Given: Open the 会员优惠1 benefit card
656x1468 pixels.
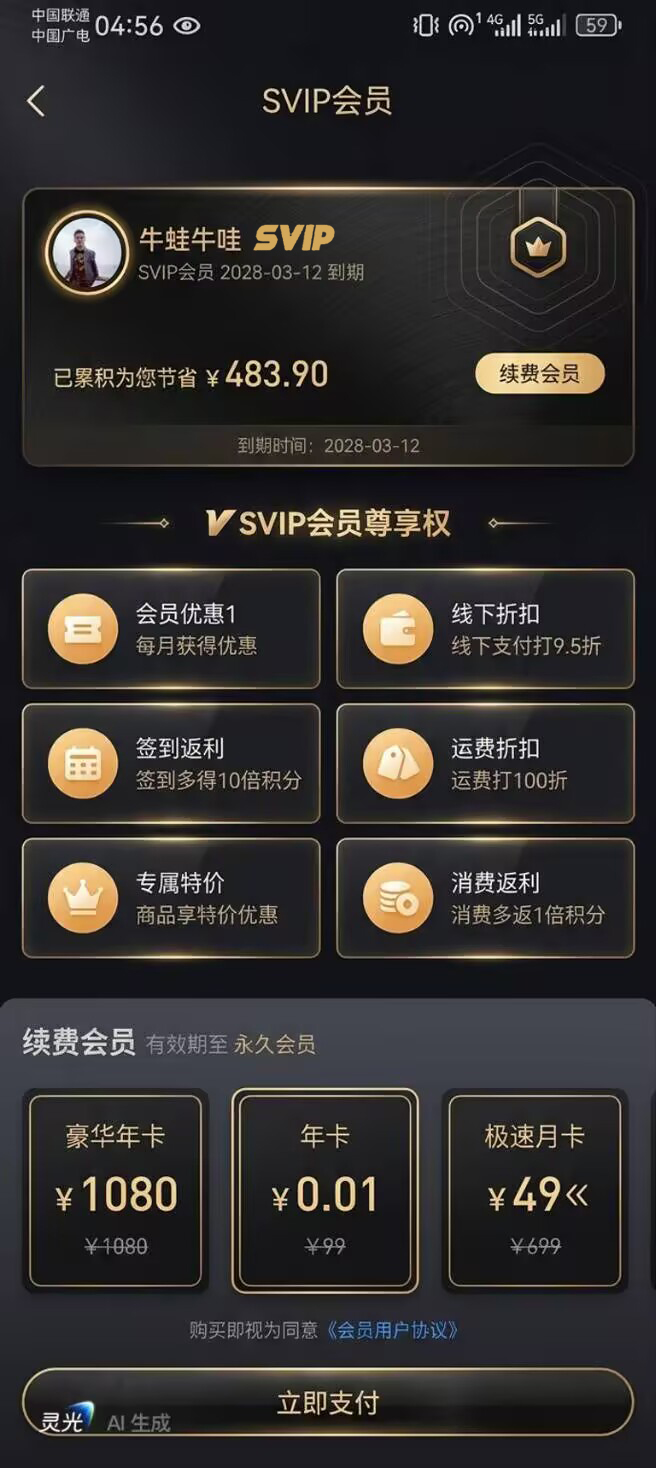Looking at the screenshot, I should 171,629.
